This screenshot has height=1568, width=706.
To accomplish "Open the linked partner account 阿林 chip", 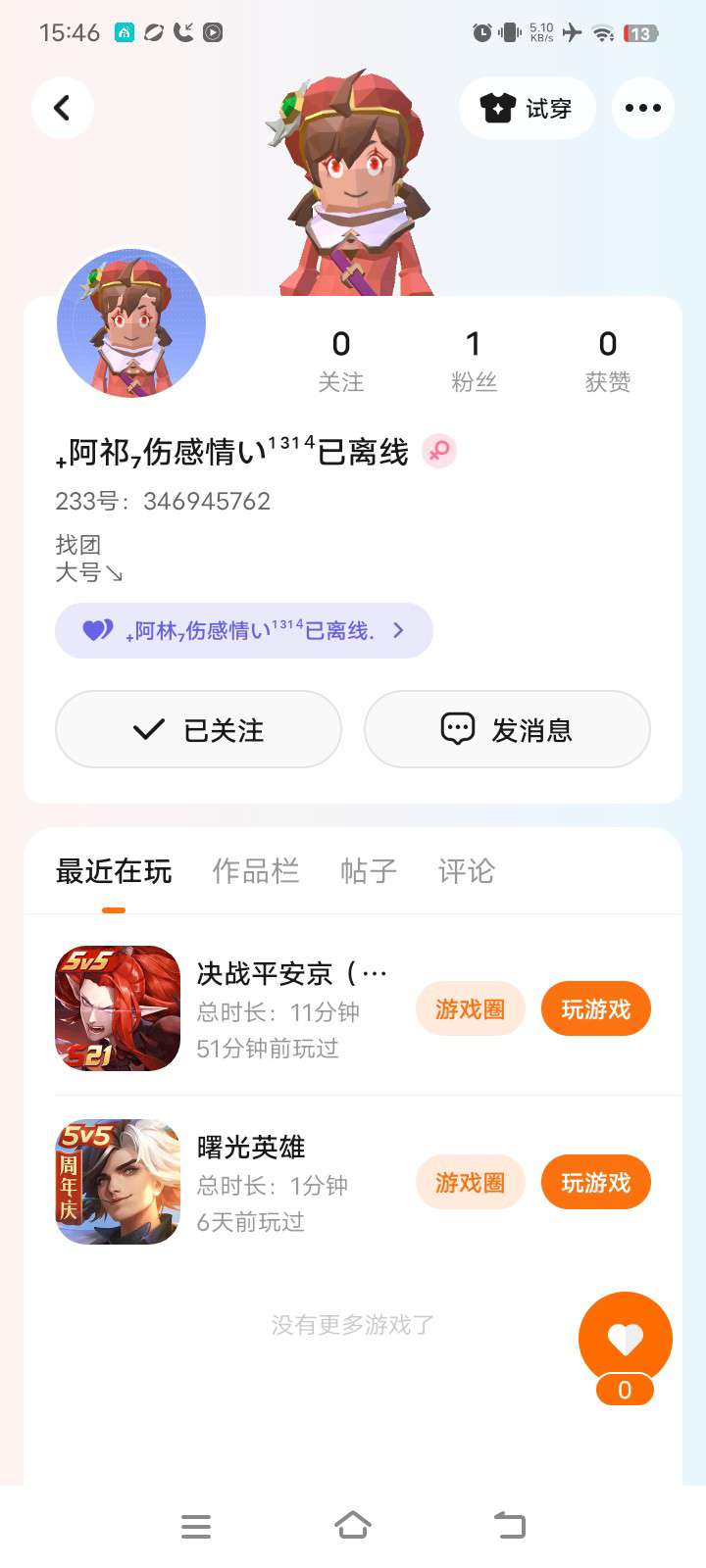I will pos(244,630).
